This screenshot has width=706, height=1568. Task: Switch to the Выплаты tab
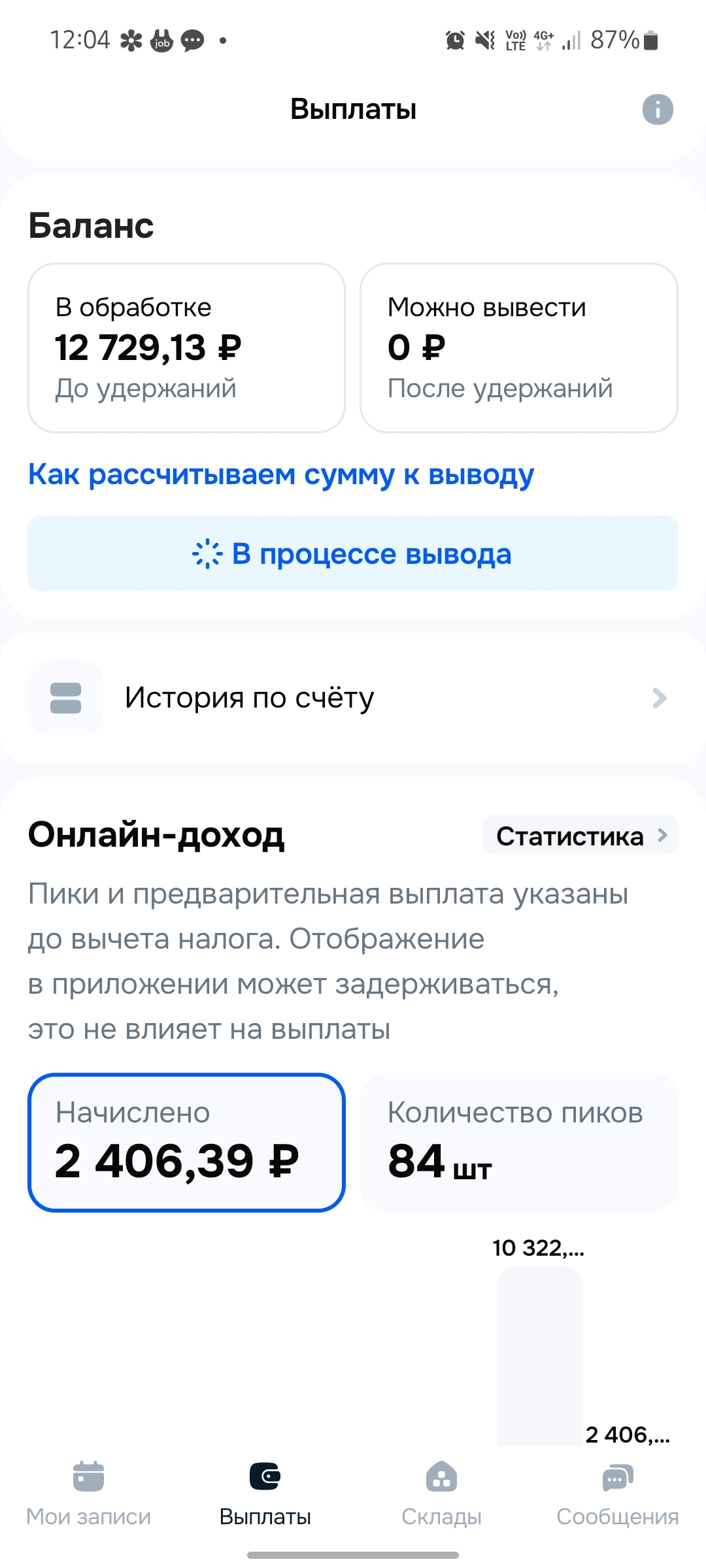pyautogui.click(x=265, y=1493)
